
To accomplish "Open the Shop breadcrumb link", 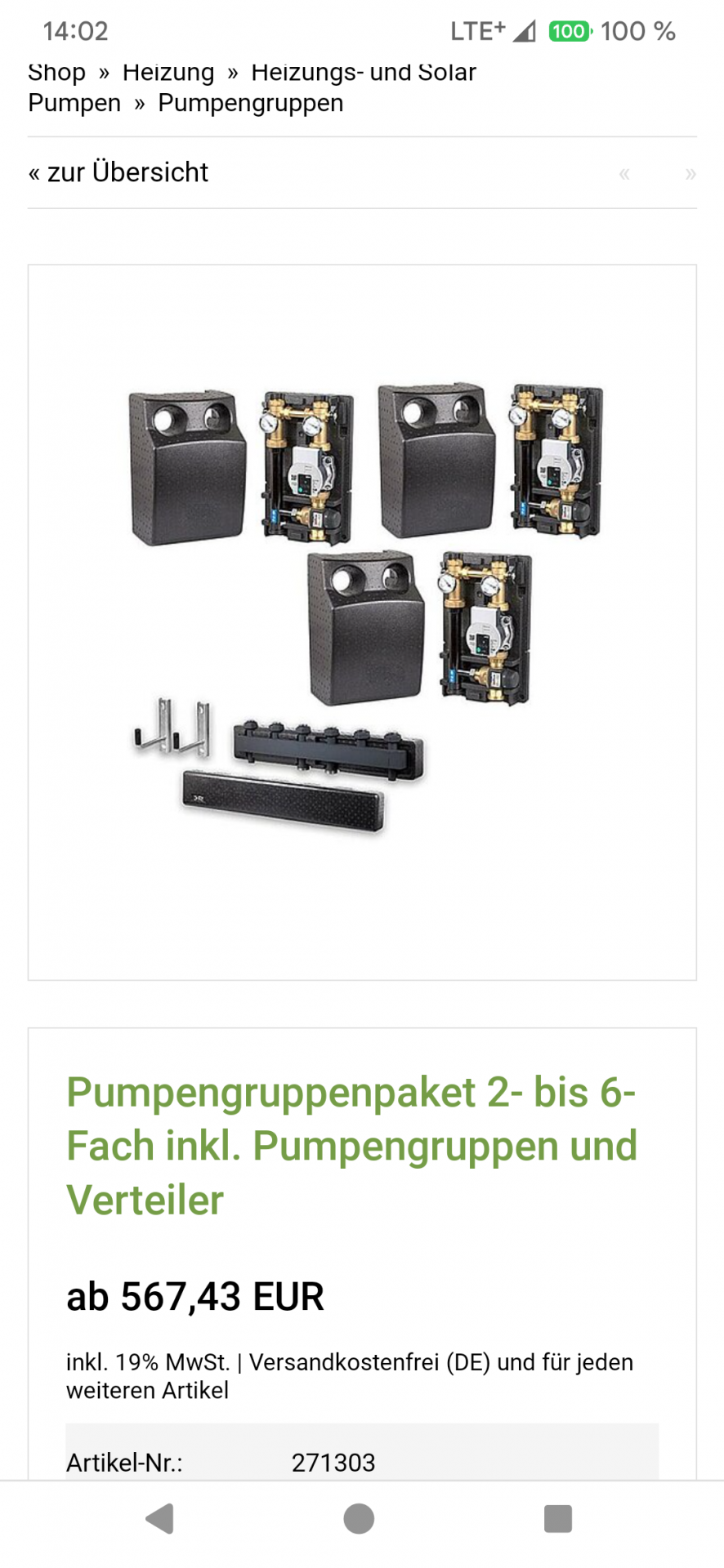I will [x=56, y=73].
